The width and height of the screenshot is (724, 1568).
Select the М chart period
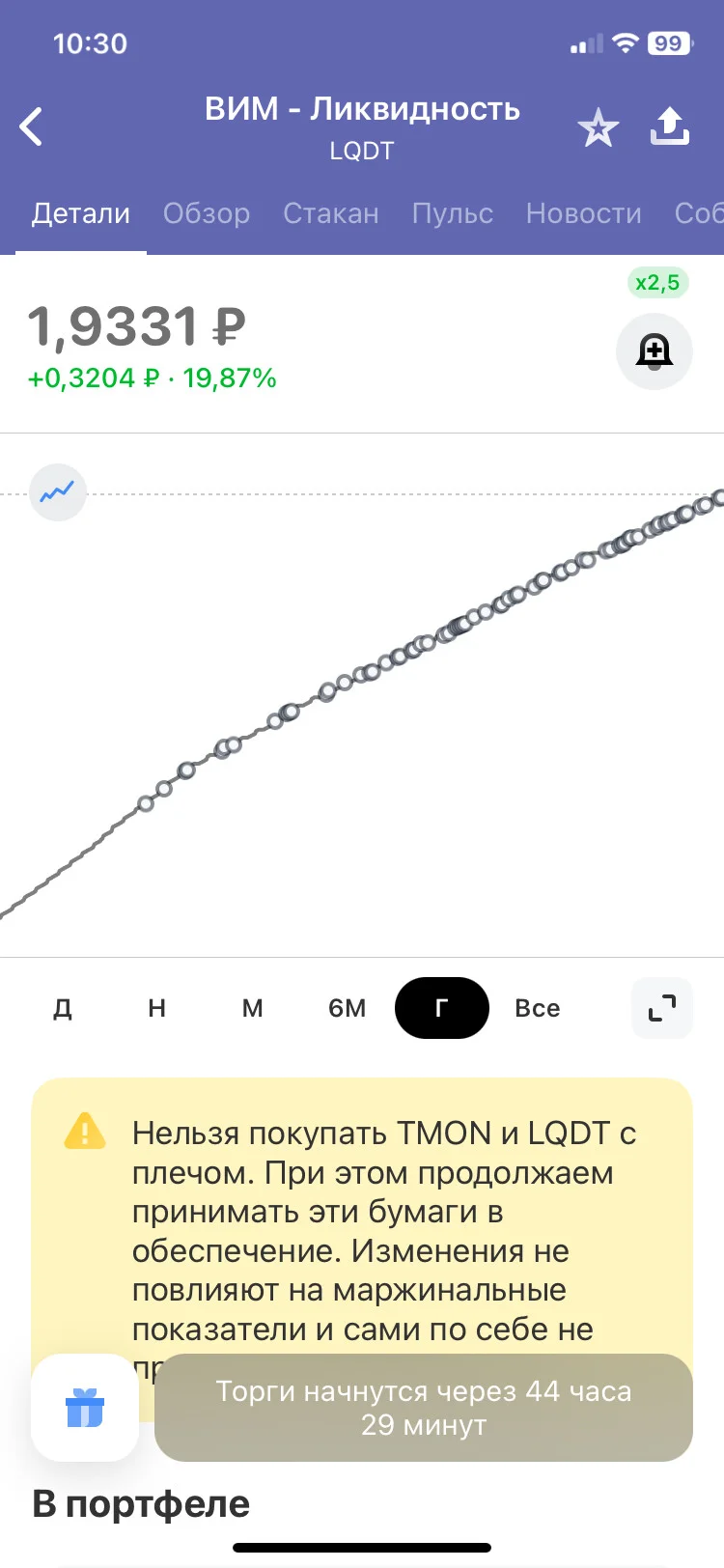252,1008
